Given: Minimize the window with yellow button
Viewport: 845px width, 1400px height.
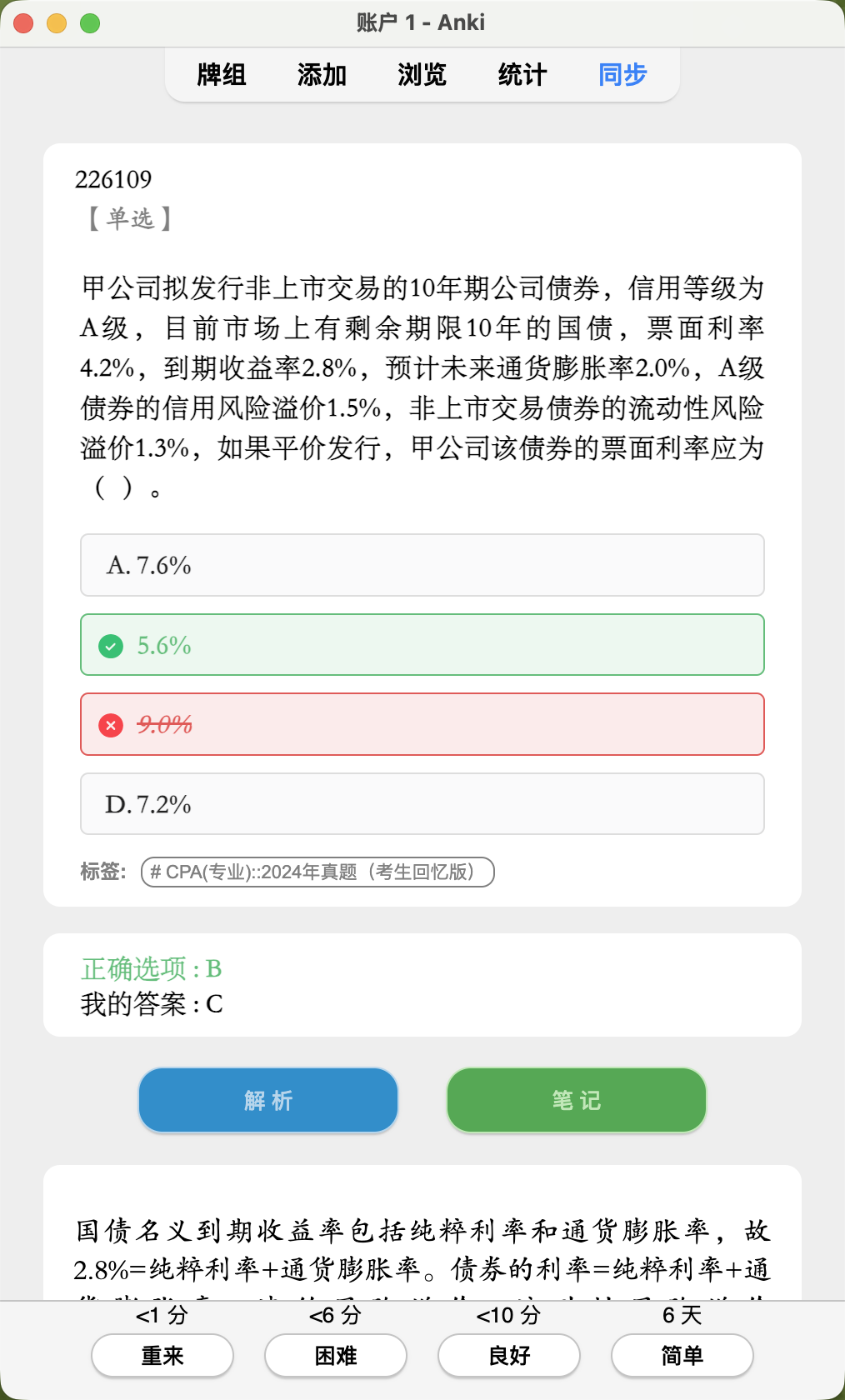Looking at the screenshot, I should tap(57, 23).
